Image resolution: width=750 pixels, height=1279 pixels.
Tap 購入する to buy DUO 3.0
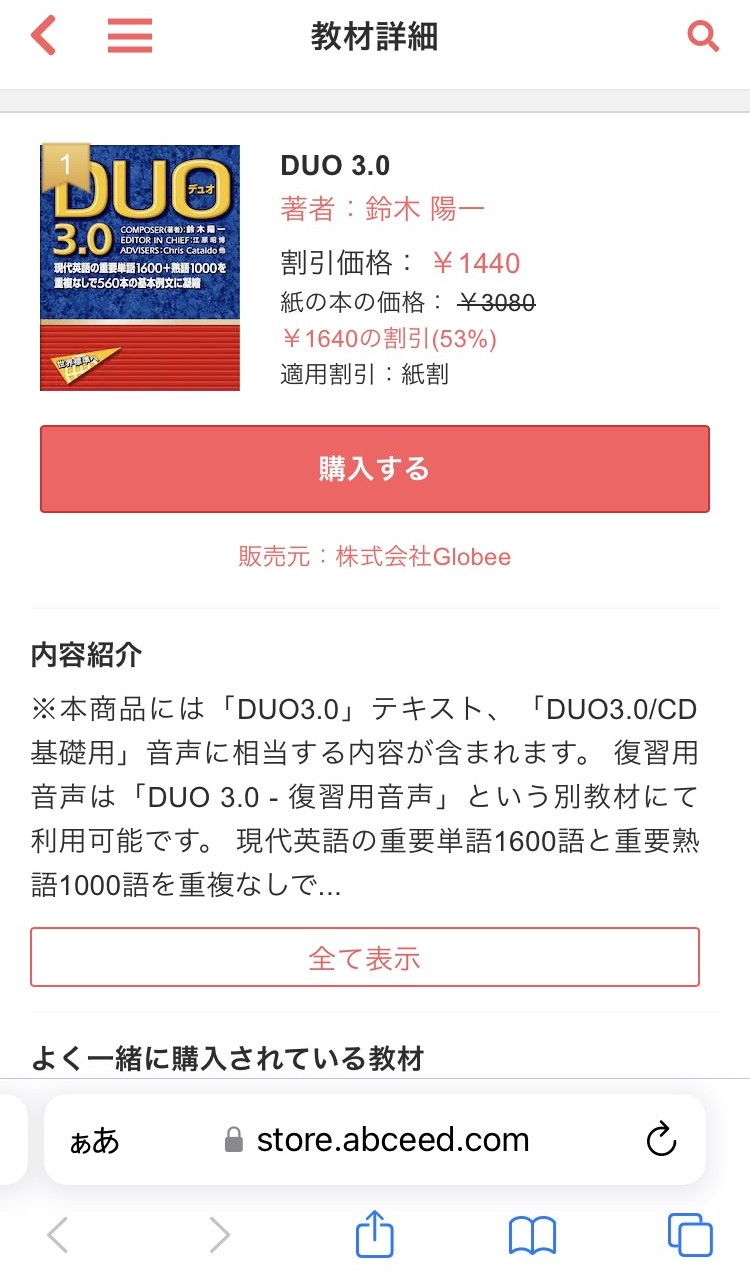tap(374, 469)
